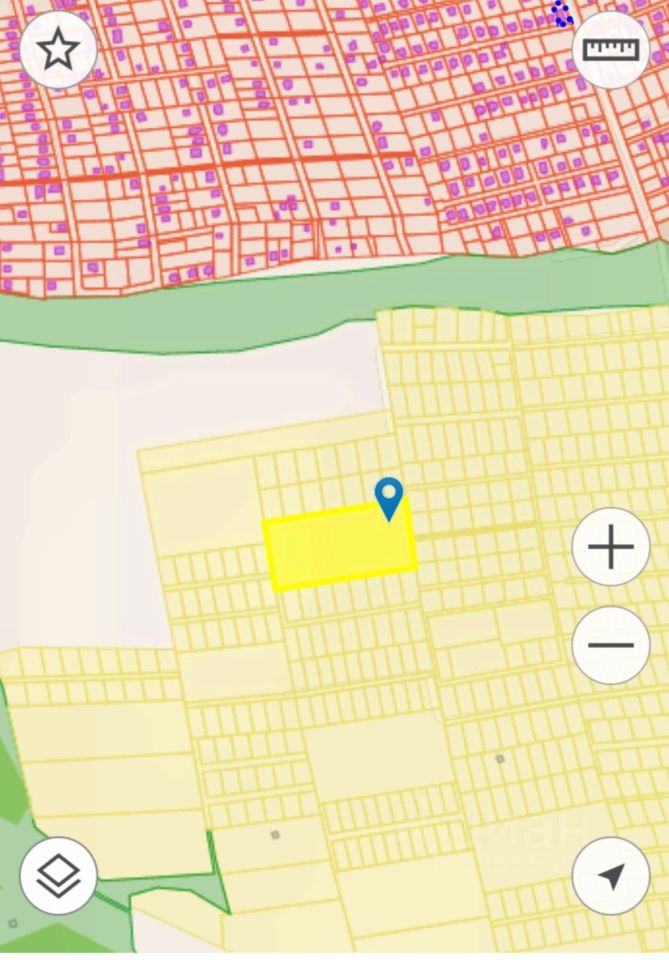Open the ruler measurement tool
669x960 pixels.
point(610,49)
